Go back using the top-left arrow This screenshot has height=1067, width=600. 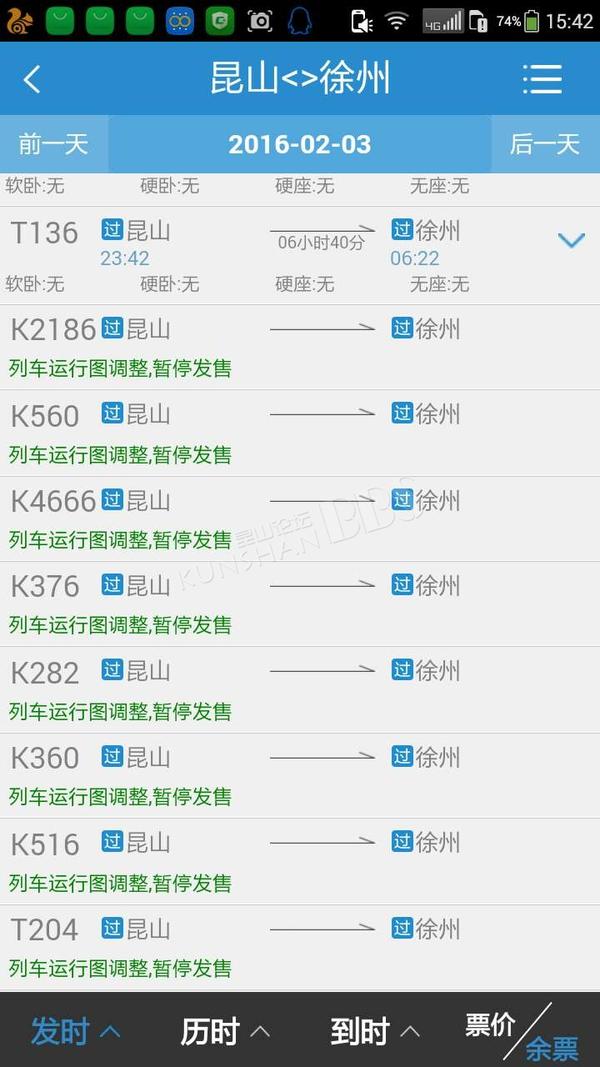(32, 80)
